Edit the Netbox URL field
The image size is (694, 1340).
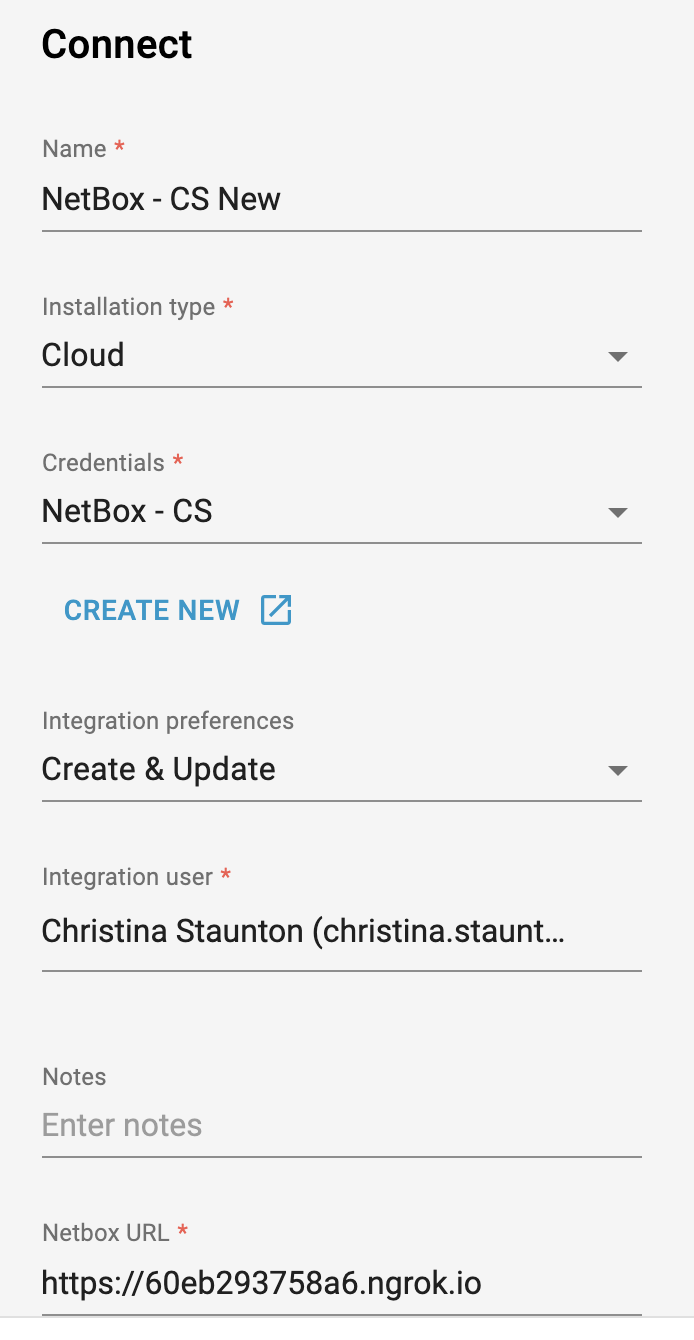[340, 1282]
